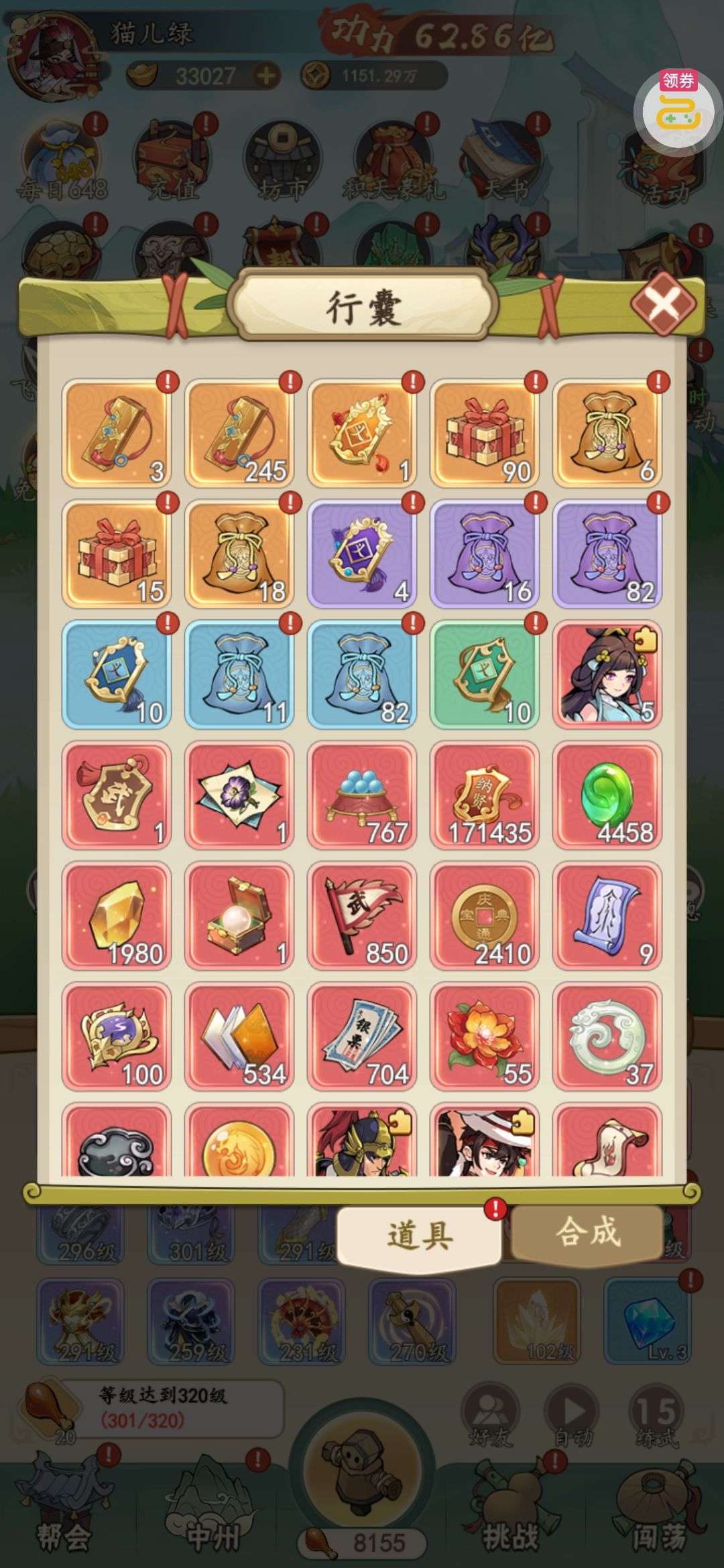Select the white jade dragon ring with 37

pyautogui.click(x=607, y=1037)
